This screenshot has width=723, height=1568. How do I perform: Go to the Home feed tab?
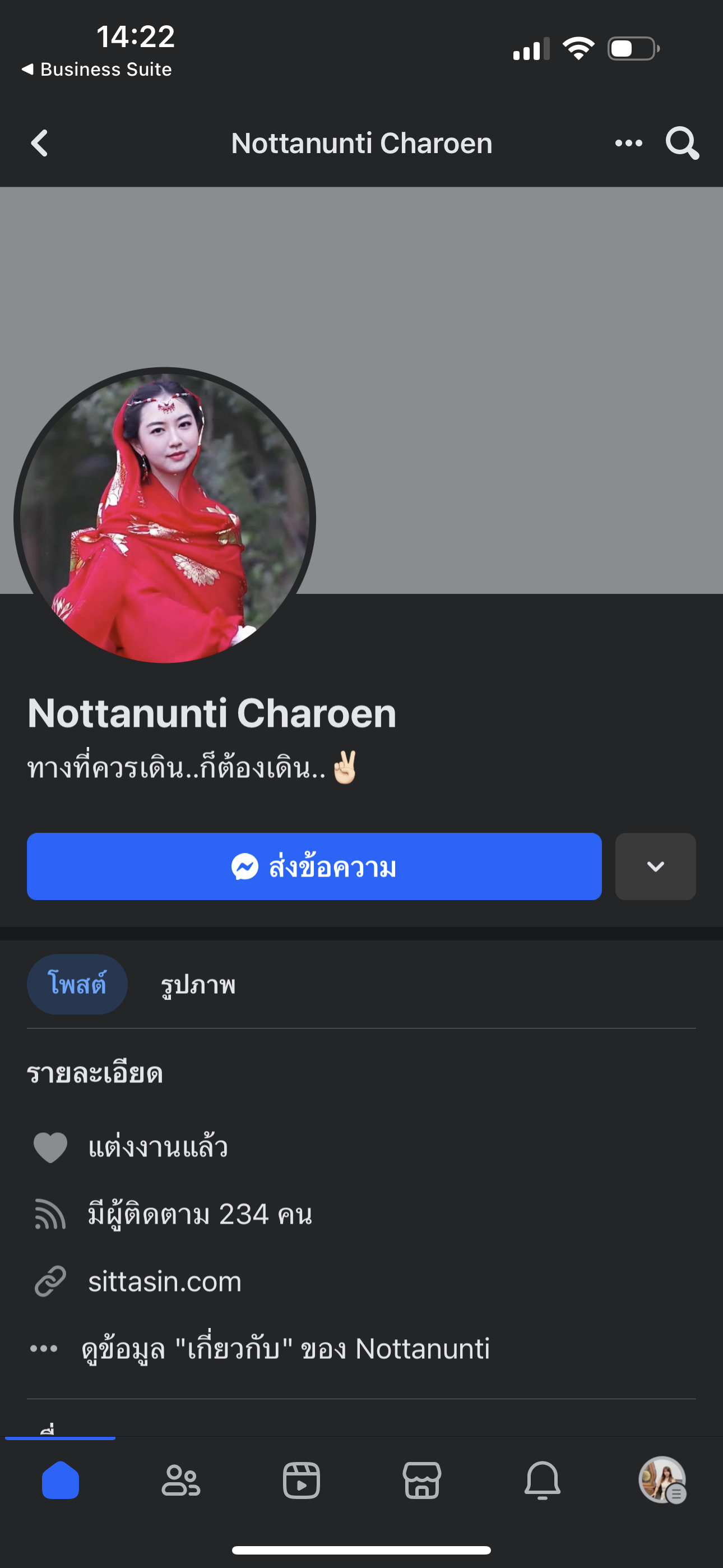[61, 1480]
